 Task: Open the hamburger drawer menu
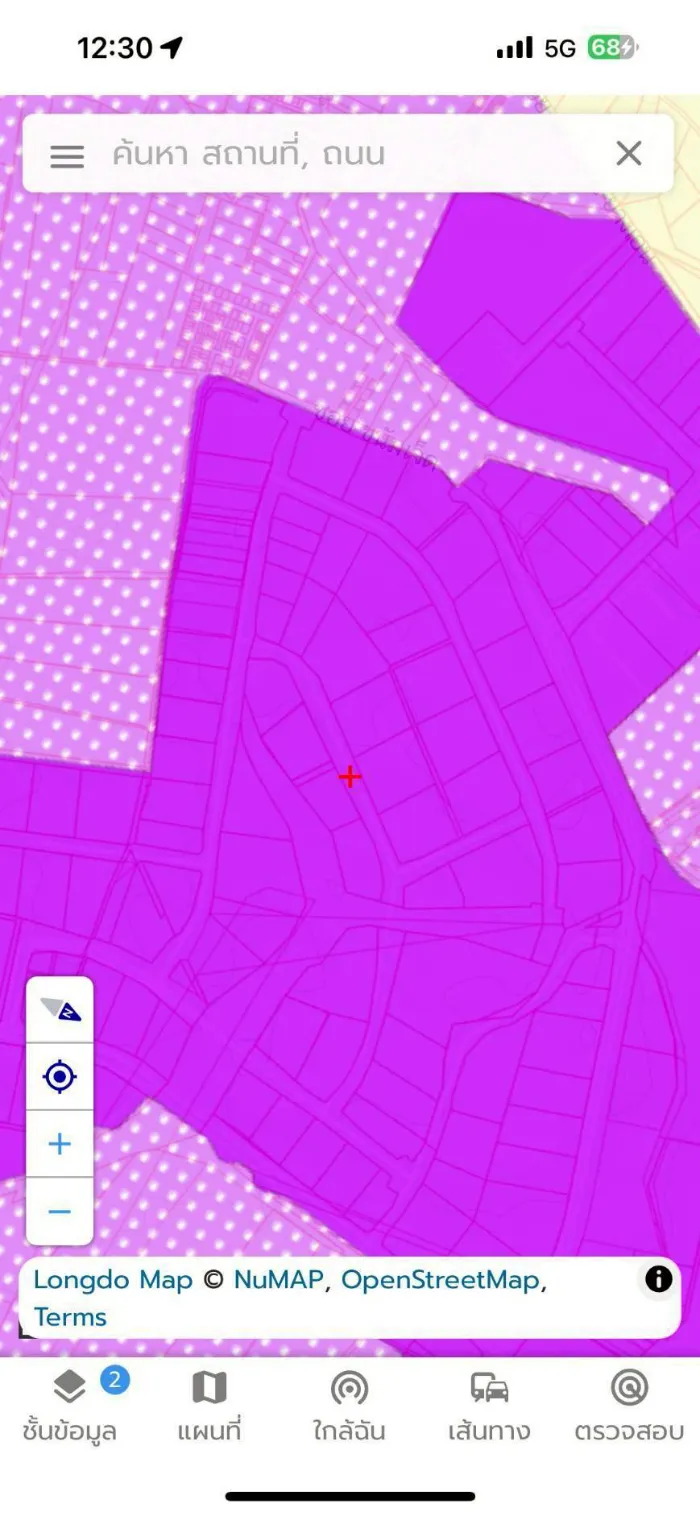(x=67, y=155)
